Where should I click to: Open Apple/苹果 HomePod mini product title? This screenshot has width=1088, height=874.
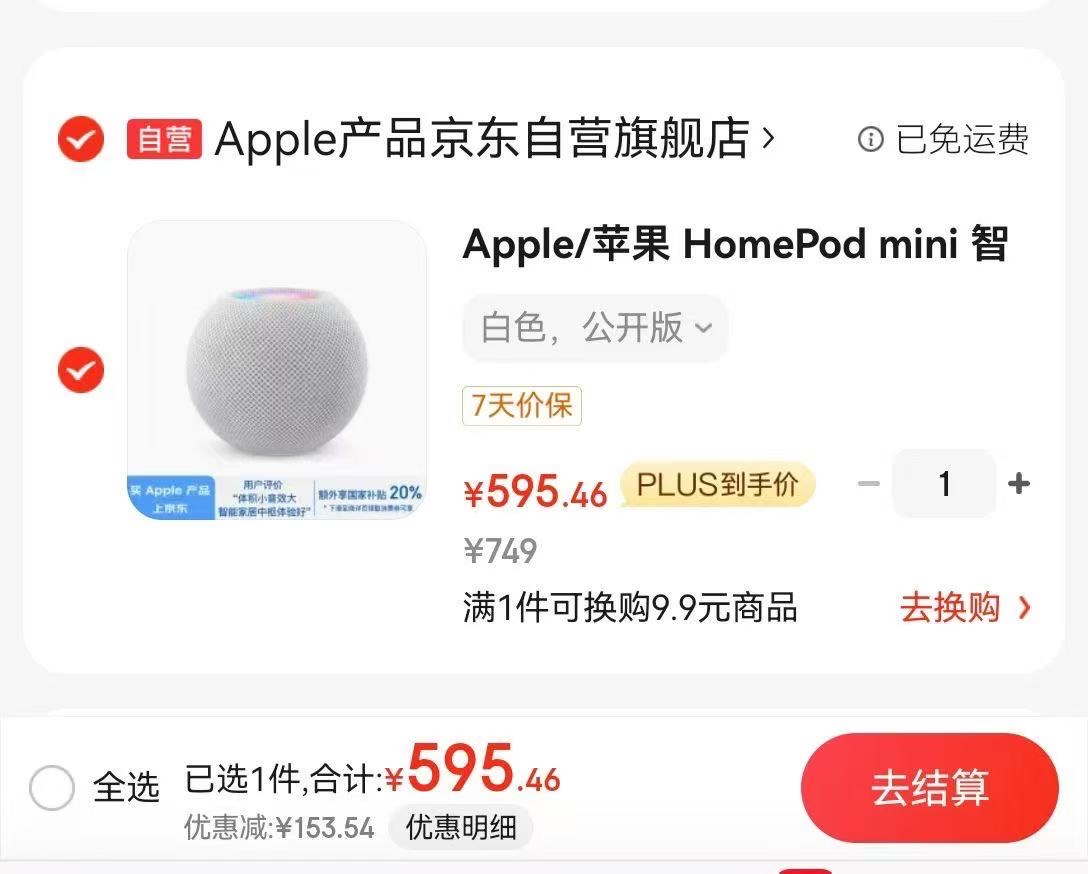pos(735,245)
